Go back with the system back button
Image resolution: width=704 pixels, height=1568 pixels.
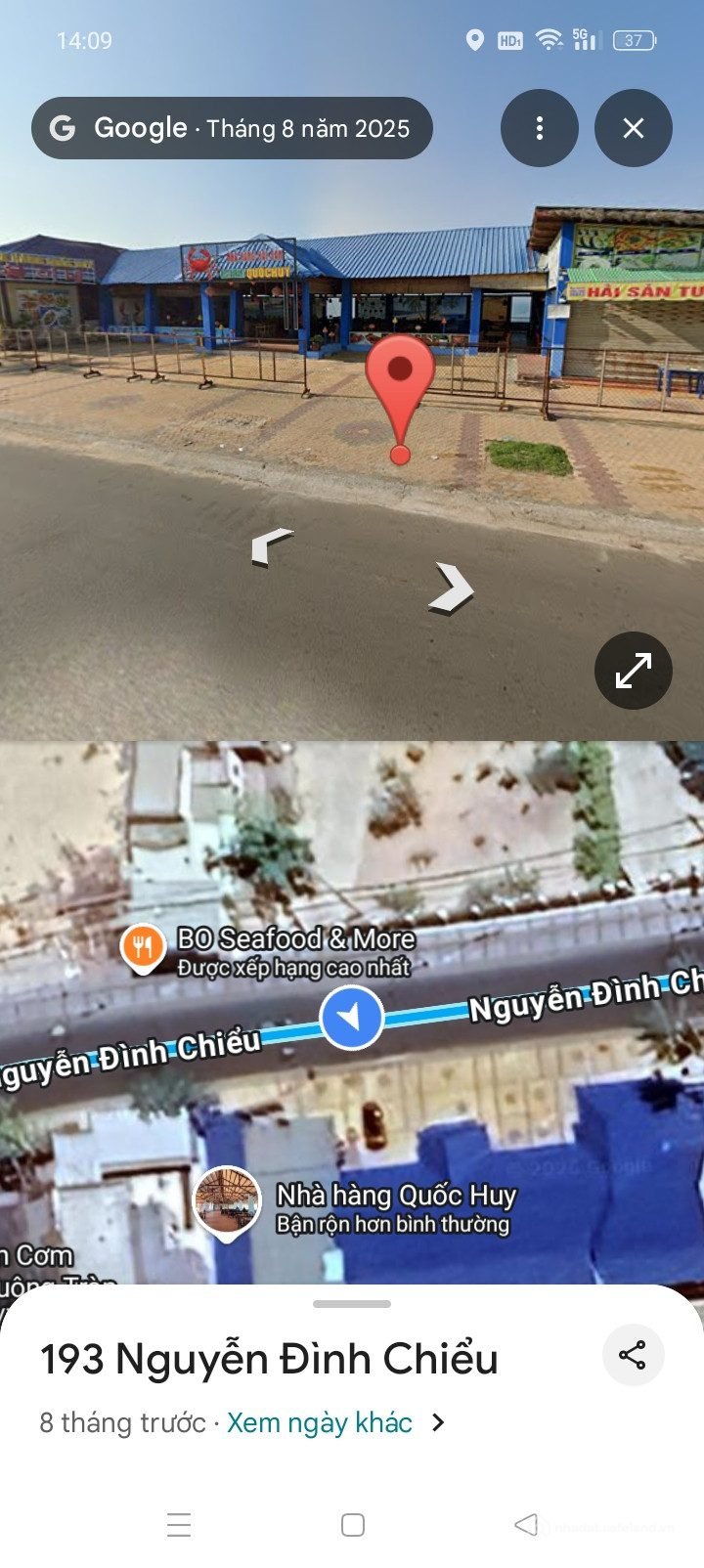[x=526, y=1525]
